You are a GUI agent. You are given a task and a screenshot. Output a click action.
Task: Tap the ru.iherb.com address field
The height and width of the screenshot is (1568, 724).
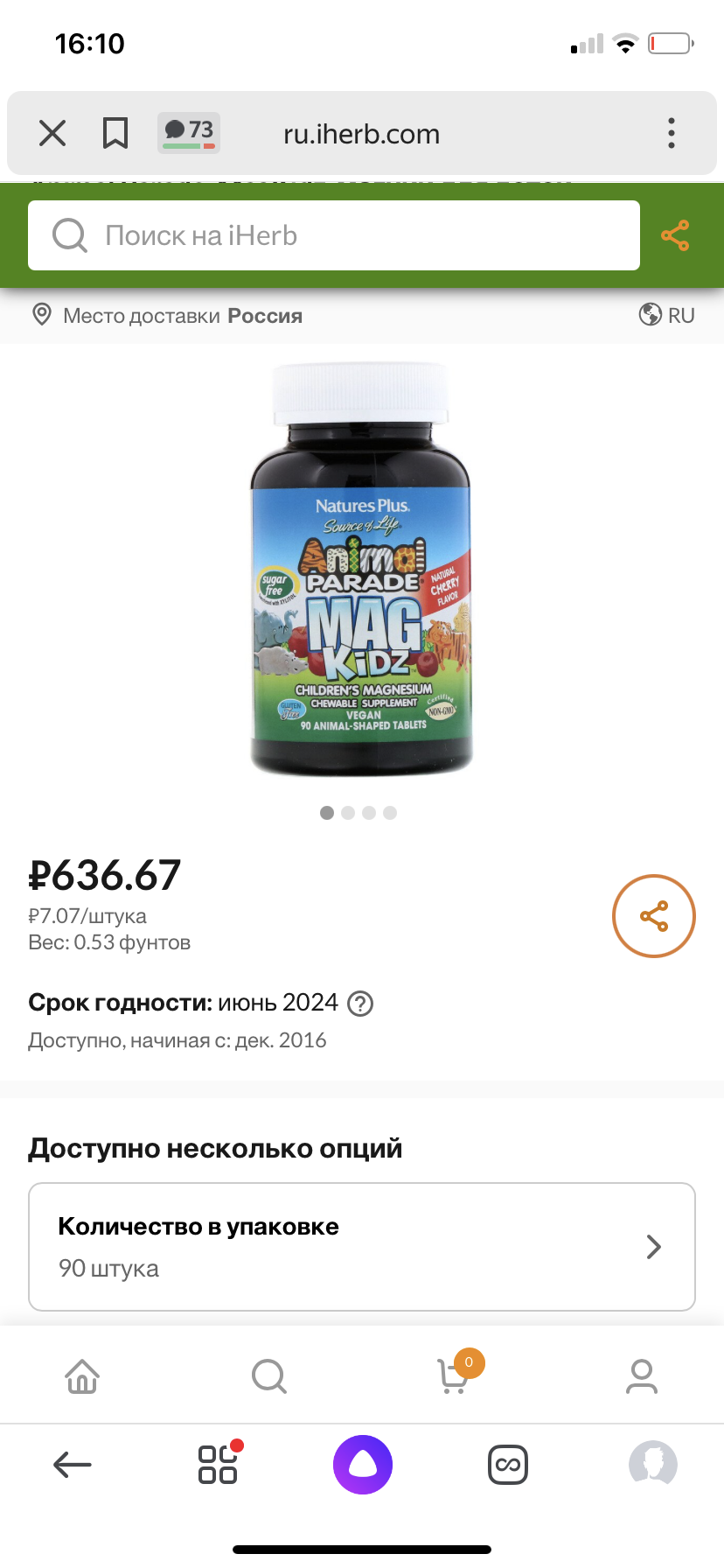[x=361, y=134]
